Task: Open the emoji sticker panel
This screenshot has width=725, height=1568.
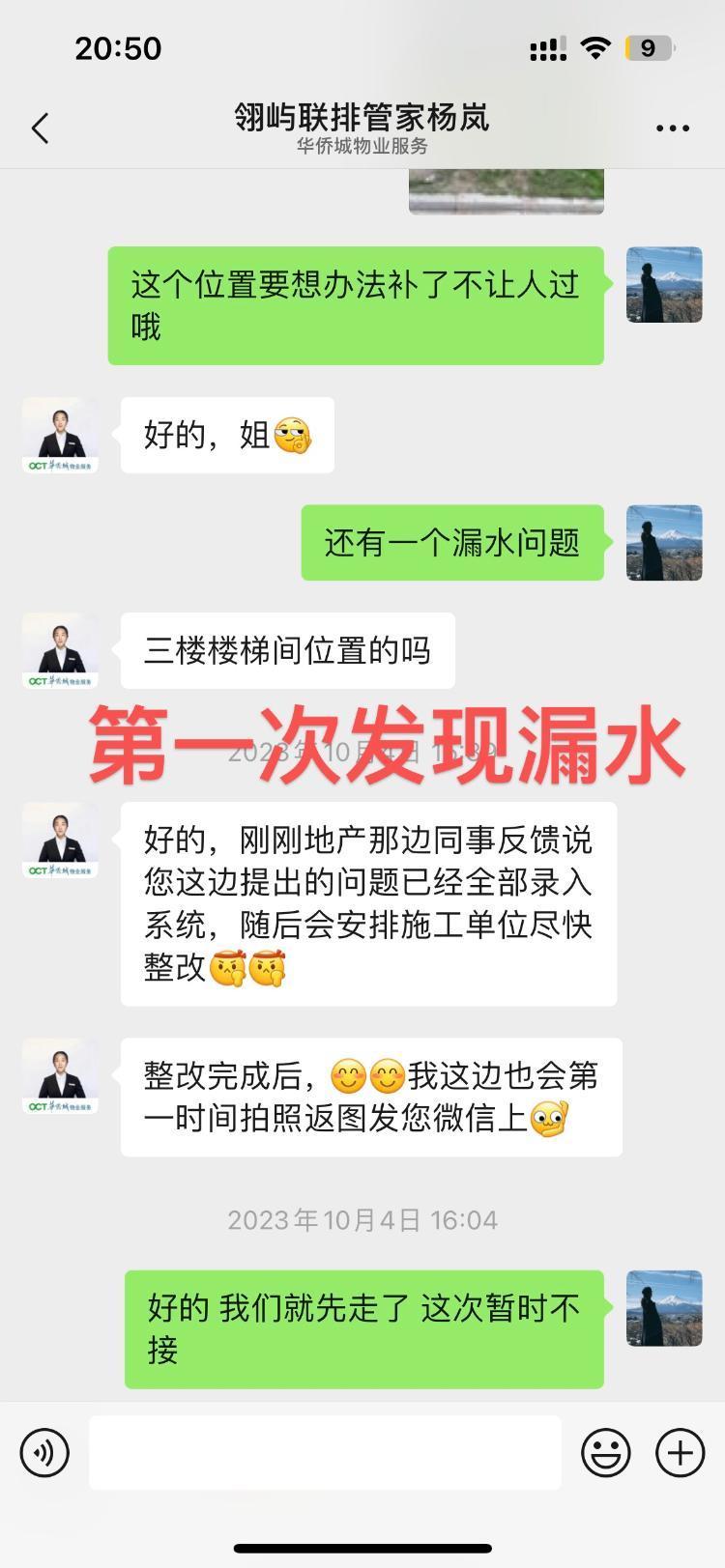Action: click(x=606, y=1452)
